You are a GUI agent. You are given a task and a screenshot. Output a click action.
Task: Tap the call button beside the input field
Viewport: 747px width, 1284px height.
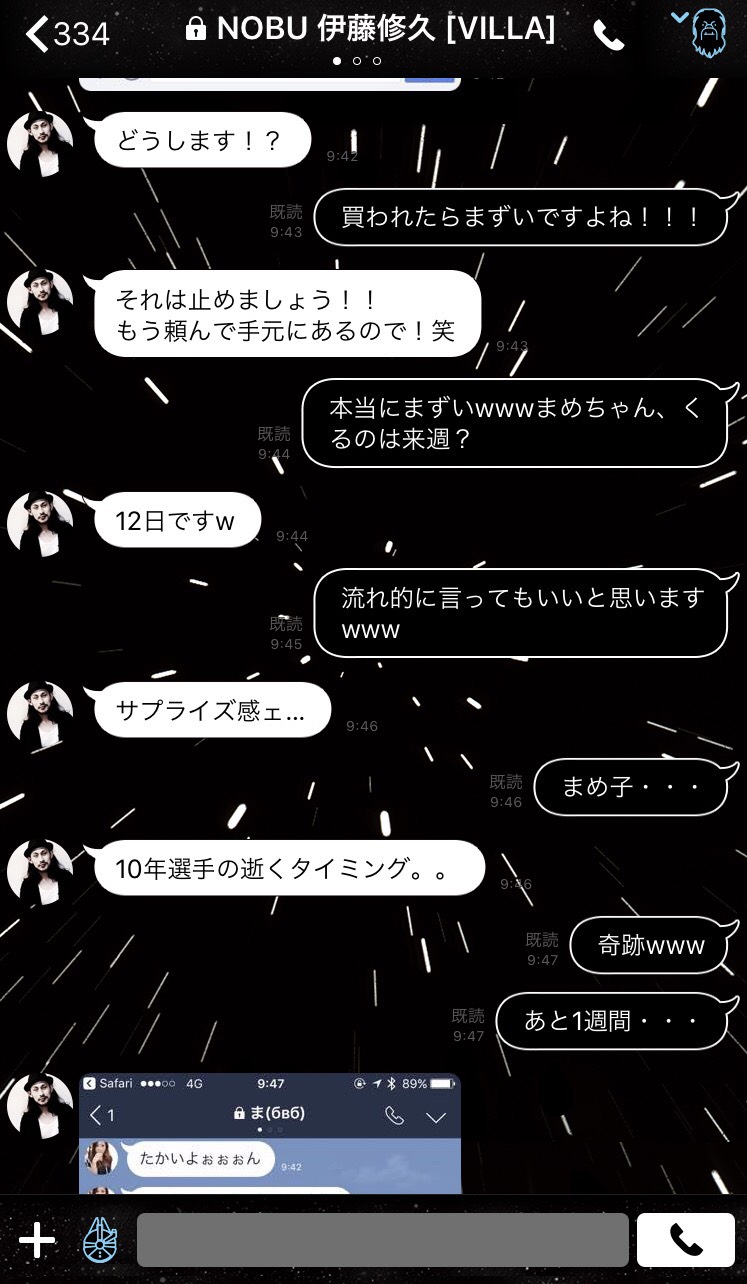click(x=685, y=1241)
